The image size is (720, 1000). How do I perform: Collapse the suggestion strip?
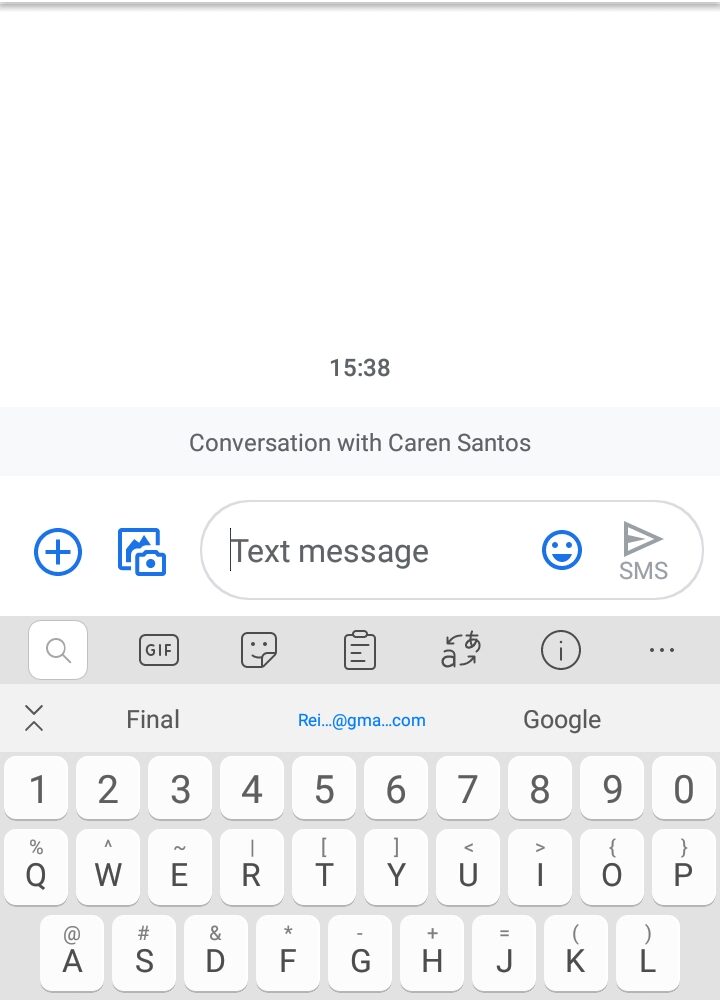(34, 718)
